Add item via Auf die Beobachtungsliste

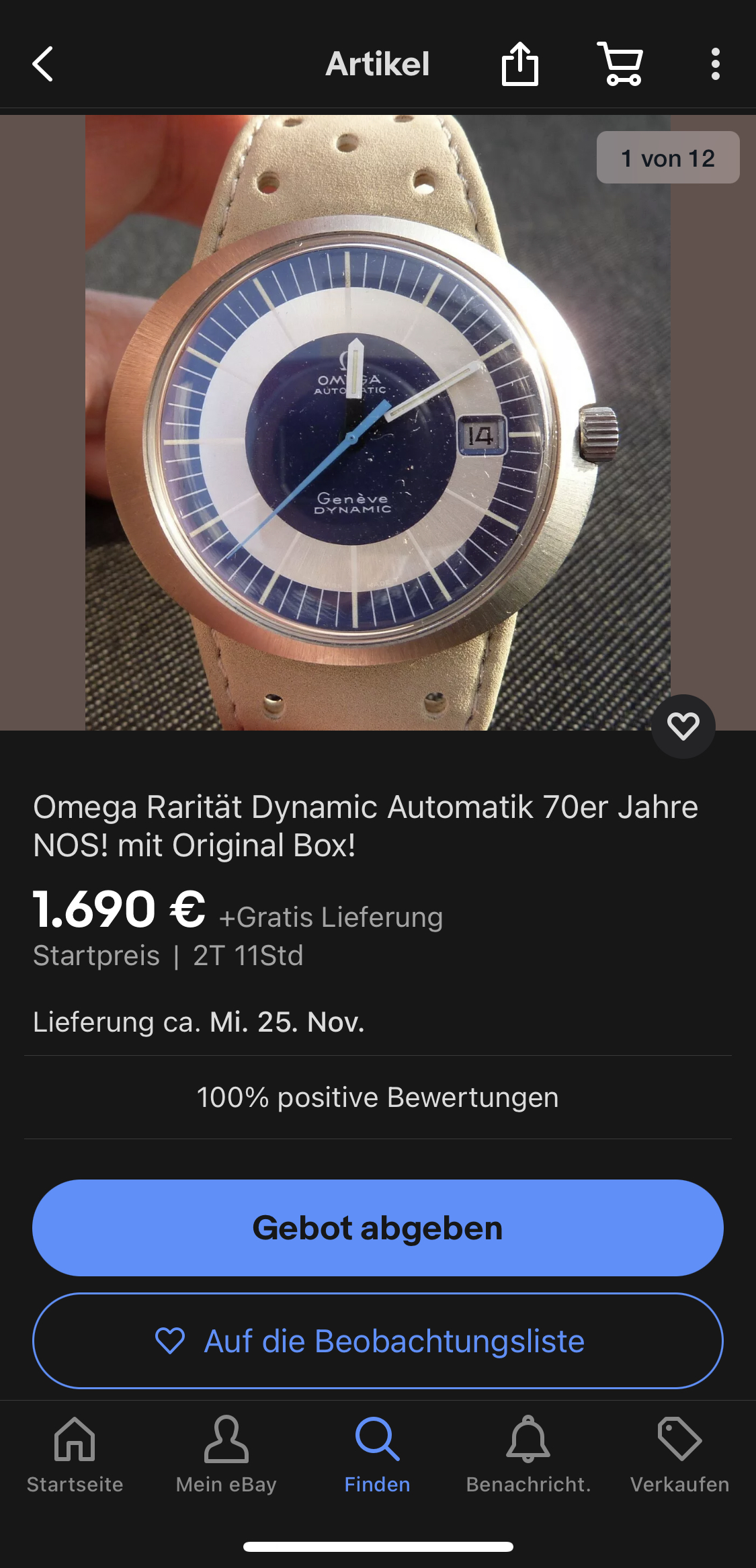pos(378,1341)
